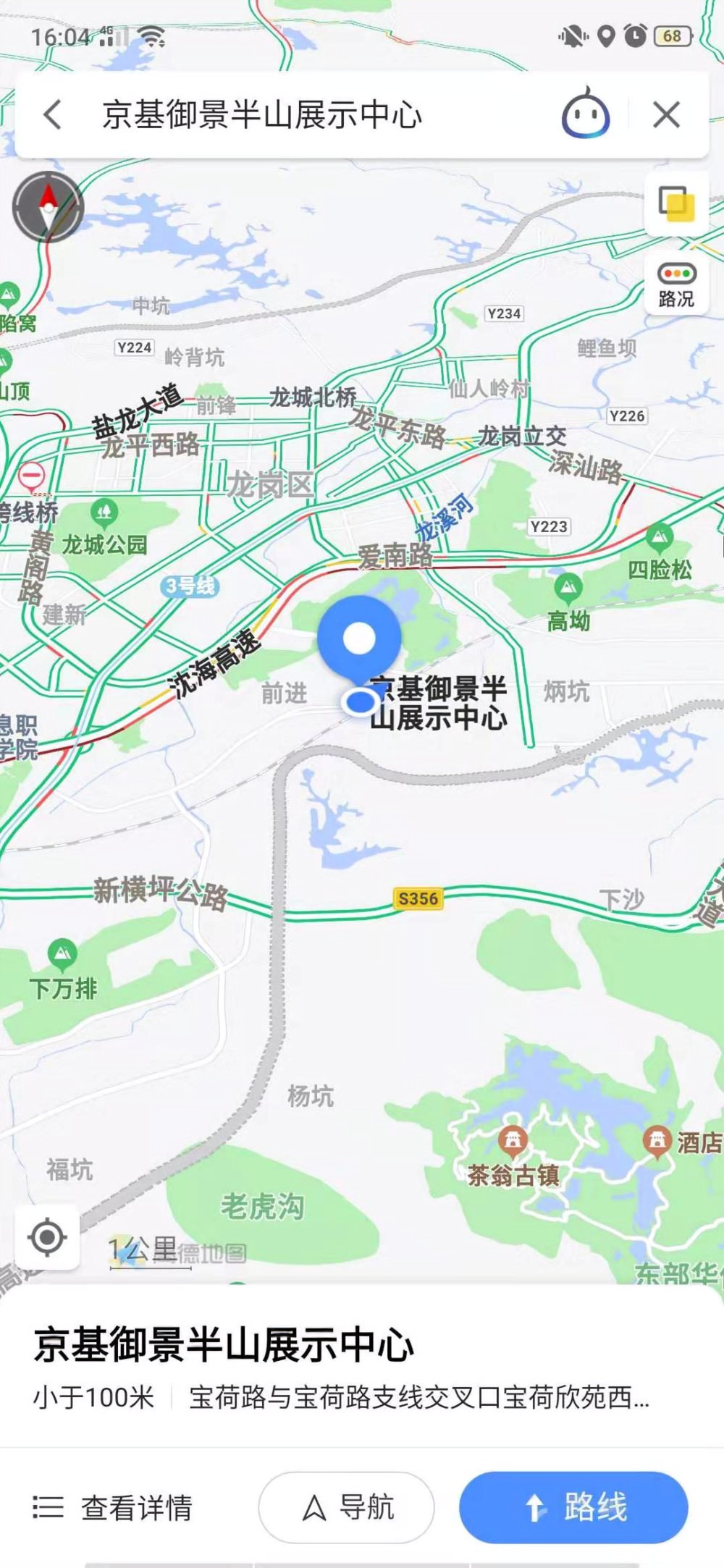Open the robot voice assistant icon
The width and height of the screenshot is (724, 1568).
click(586, 114)
